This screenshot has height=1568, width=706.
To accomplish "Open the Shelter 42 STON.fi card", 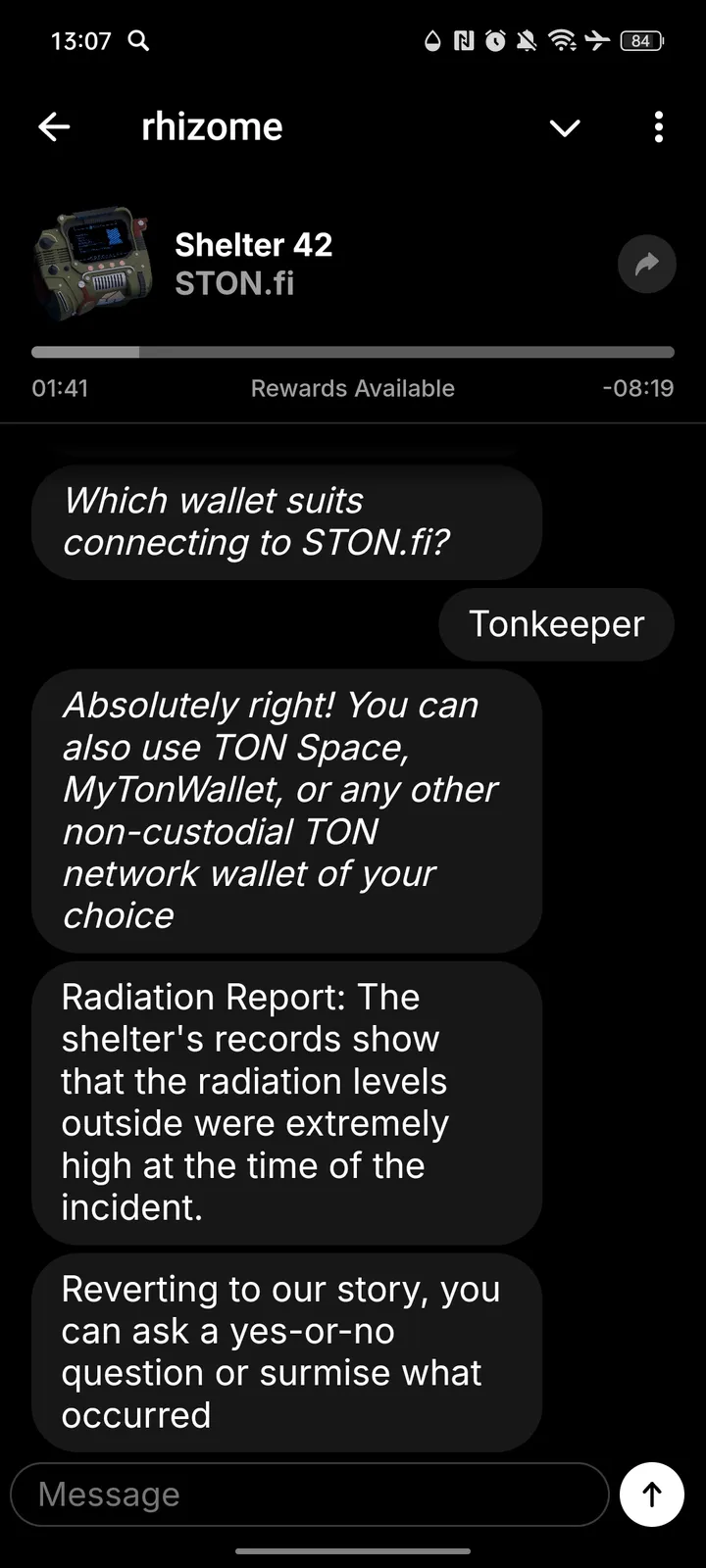I will tap(253, 264).
